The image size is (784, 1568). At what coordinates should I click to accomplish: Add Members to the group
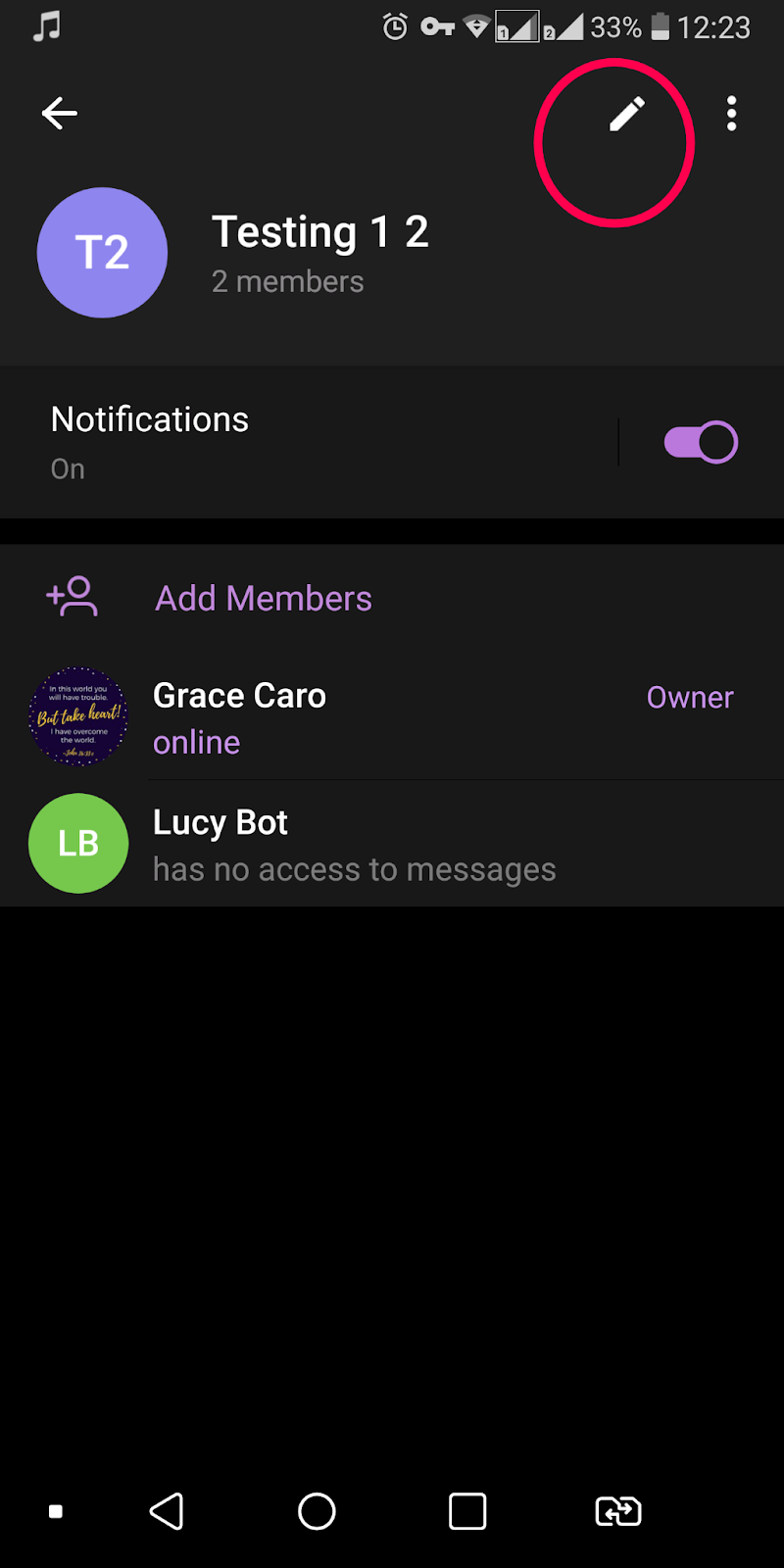pyautogui.click(x=263, y=598)
